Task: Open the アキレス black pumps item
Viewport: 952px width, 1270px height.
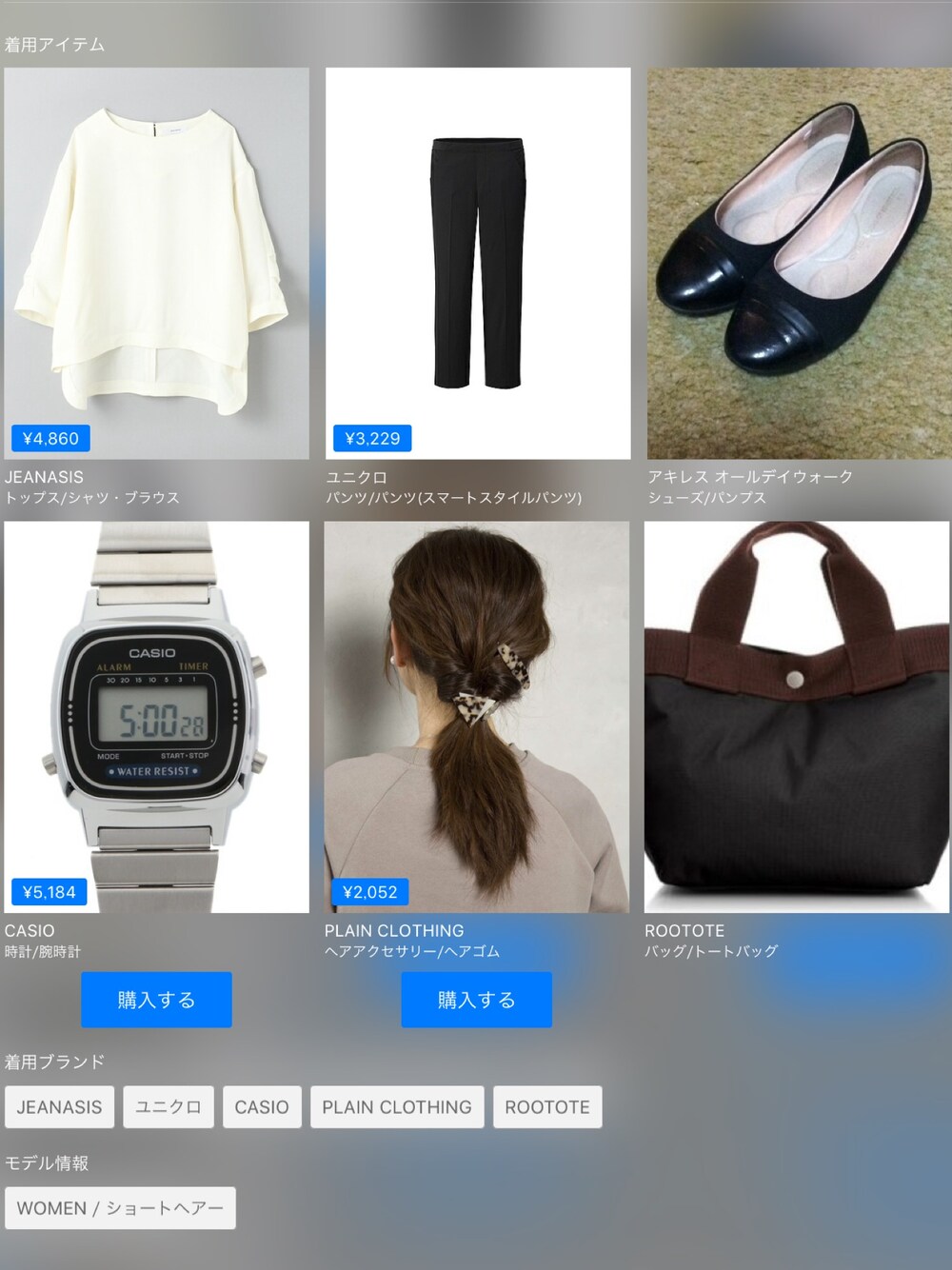Action: [799, 264]
